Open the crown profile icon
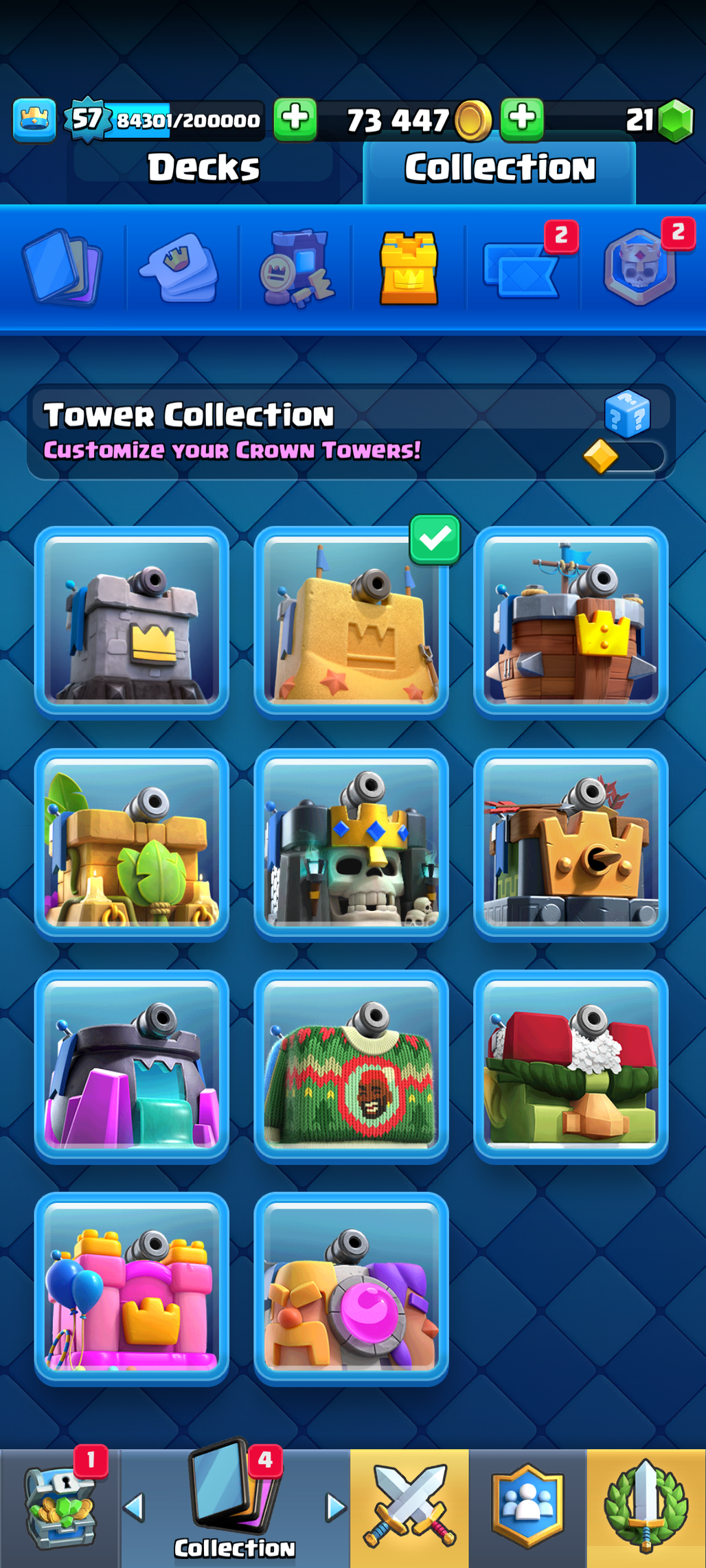706x1568 pixels. (x=34, y=120)
